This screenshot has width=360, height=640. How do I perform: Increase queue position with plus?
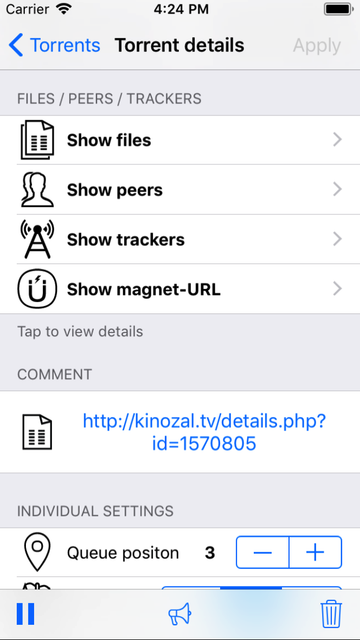315,553
